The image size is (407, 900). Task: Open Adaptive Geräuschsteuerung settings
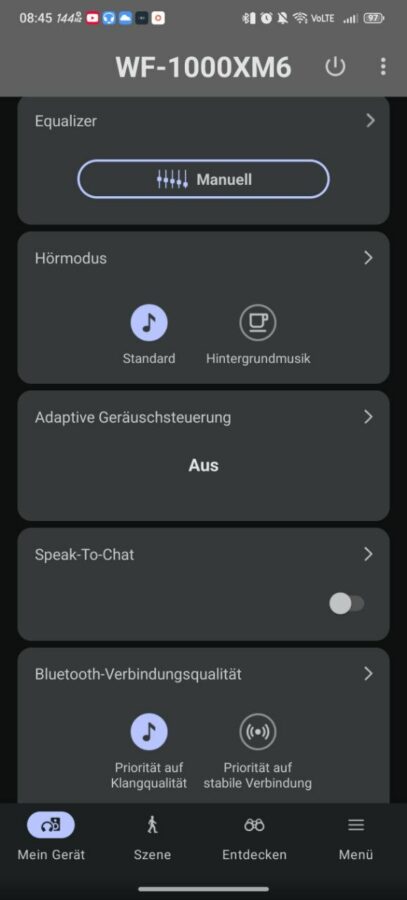click(x=204, y=417)
